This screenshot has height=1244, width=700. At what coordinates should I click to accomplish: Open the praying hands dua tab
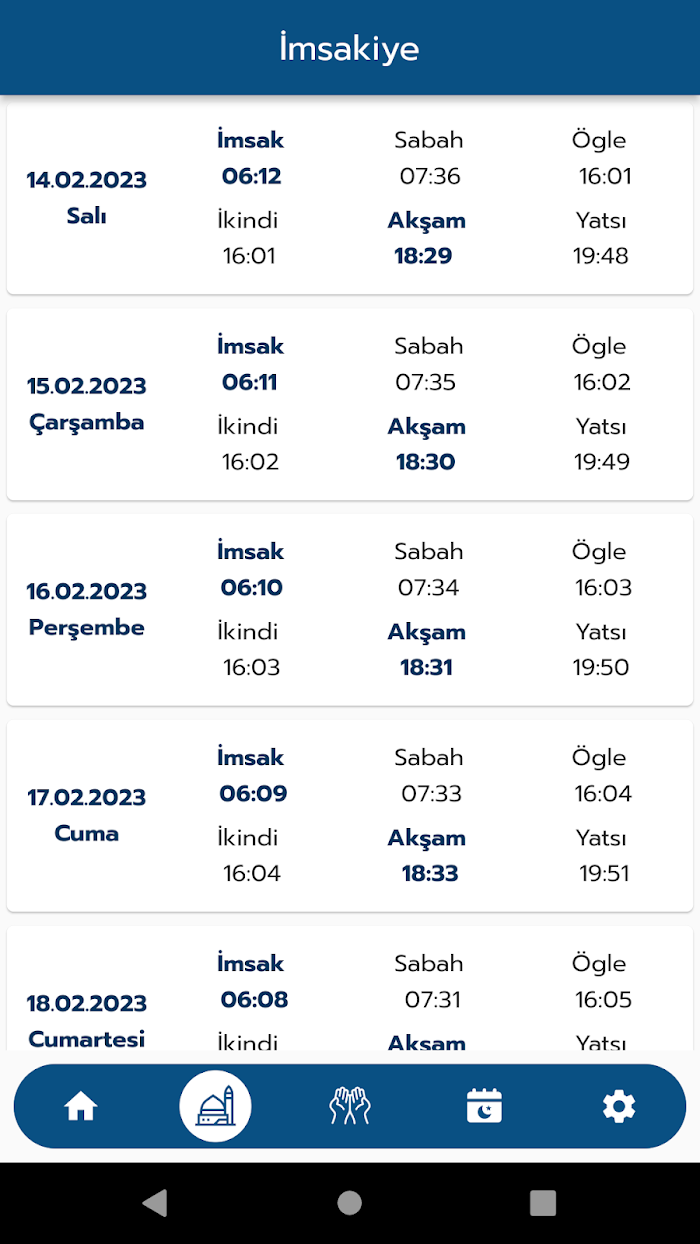coord(350,1106)
